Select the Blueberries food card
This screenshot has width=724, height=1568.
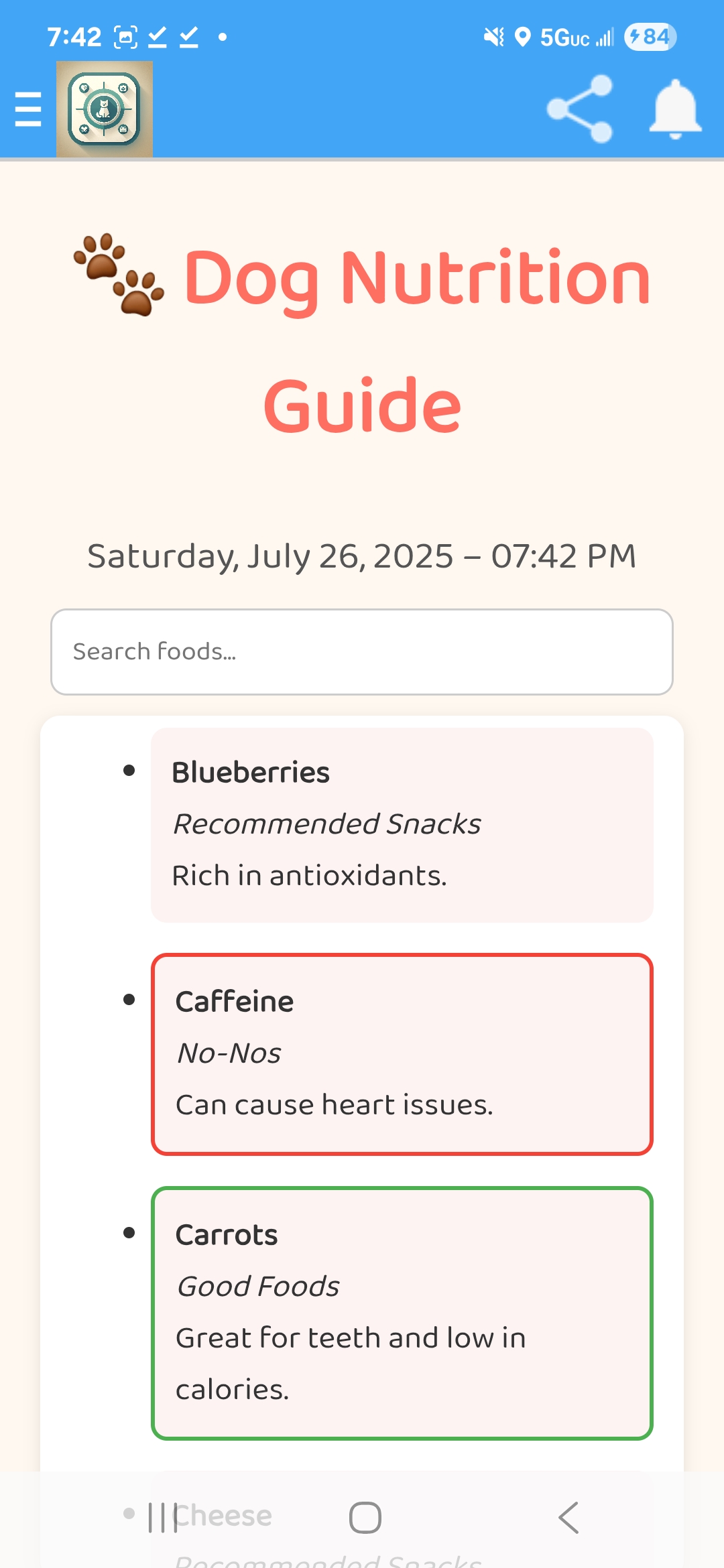pyautogui.click(x=402, y=825)
